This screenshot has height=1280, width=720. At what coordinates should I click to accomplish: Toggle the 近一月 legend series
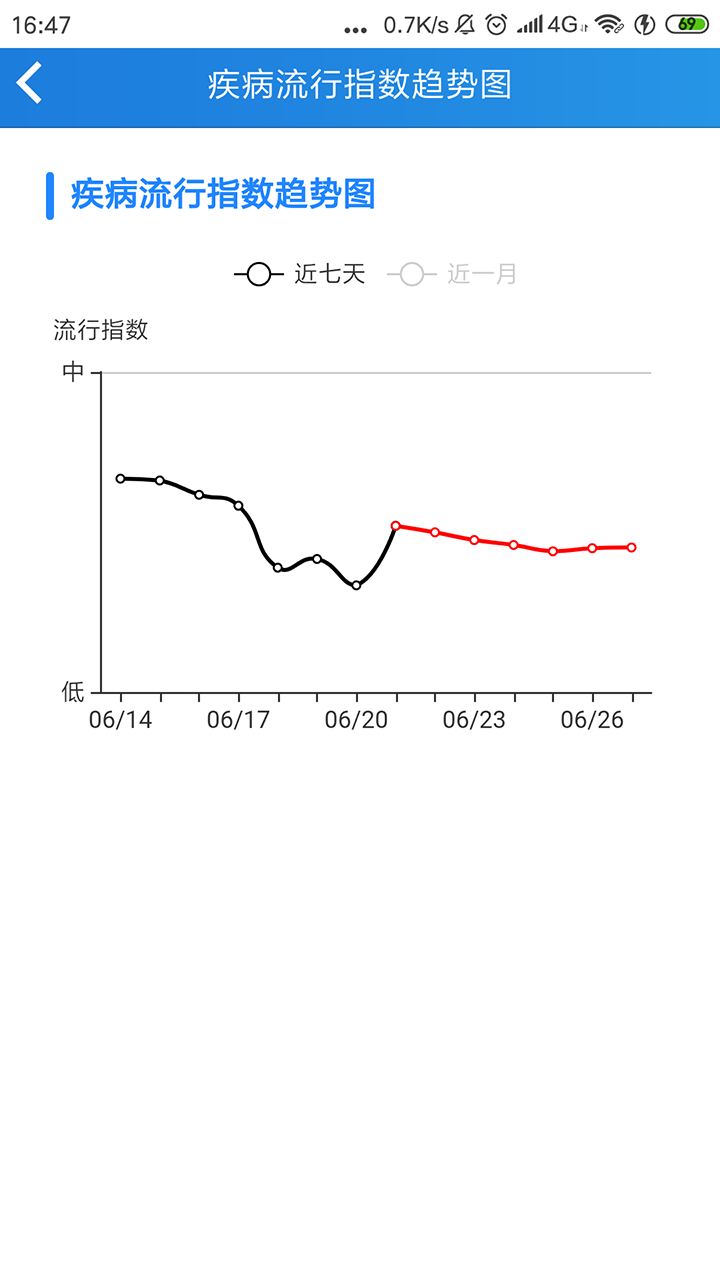coord(453,274)
